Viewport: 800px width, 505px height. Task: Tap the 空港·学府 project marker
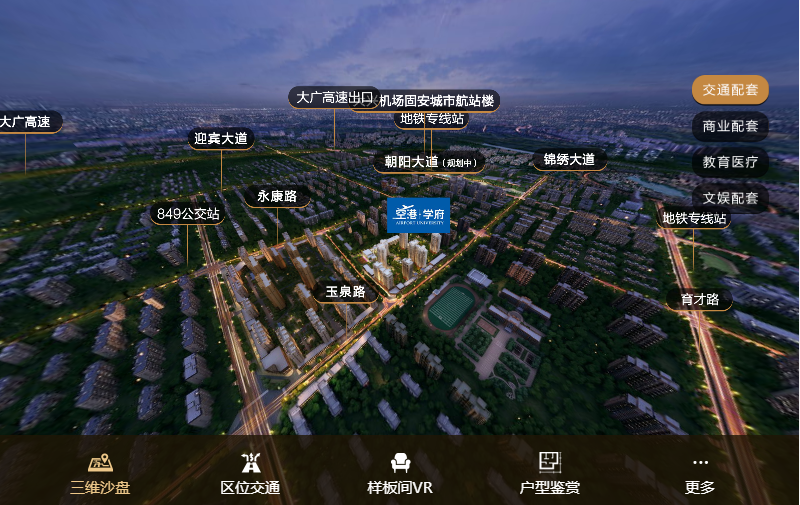[x=418, y=214]
